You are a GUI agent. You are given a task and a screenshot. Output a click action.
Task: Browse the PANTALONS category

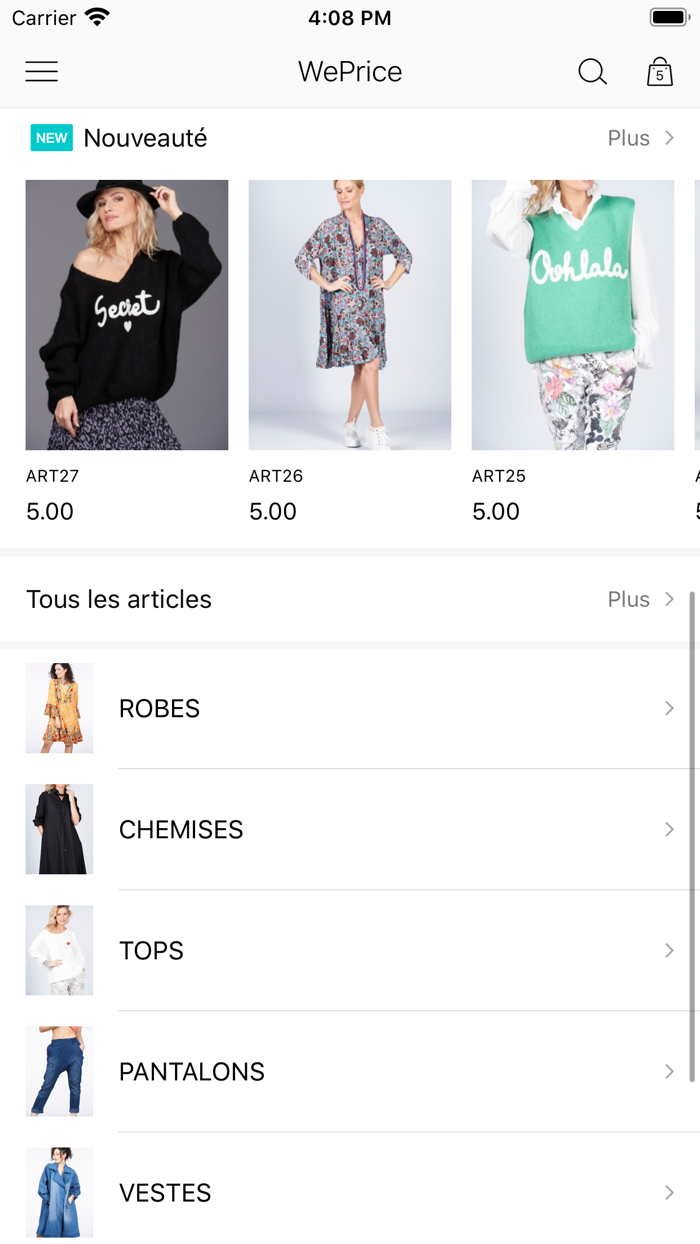[350, 1071]
